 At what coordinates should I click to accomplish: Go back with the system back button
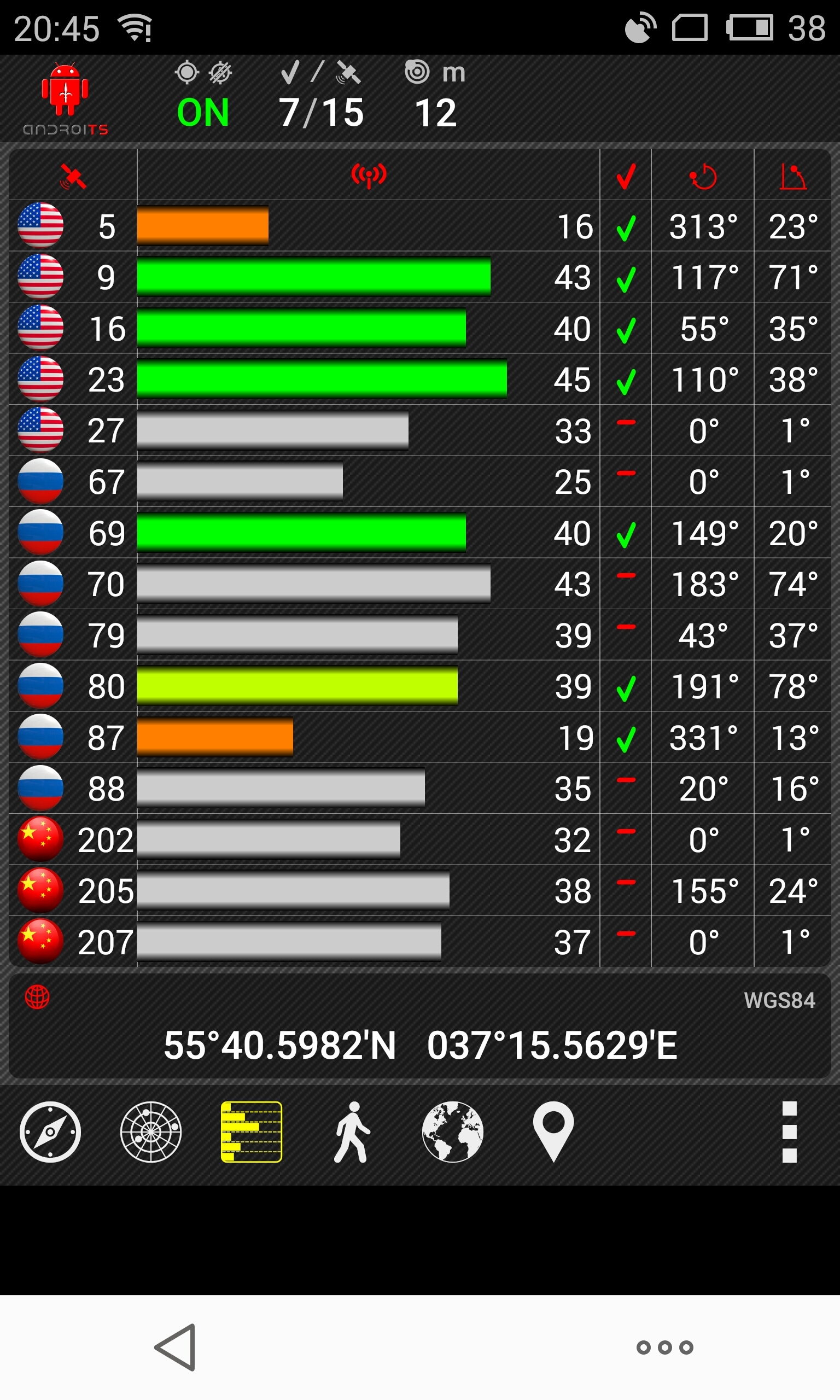click(176, 1347)
